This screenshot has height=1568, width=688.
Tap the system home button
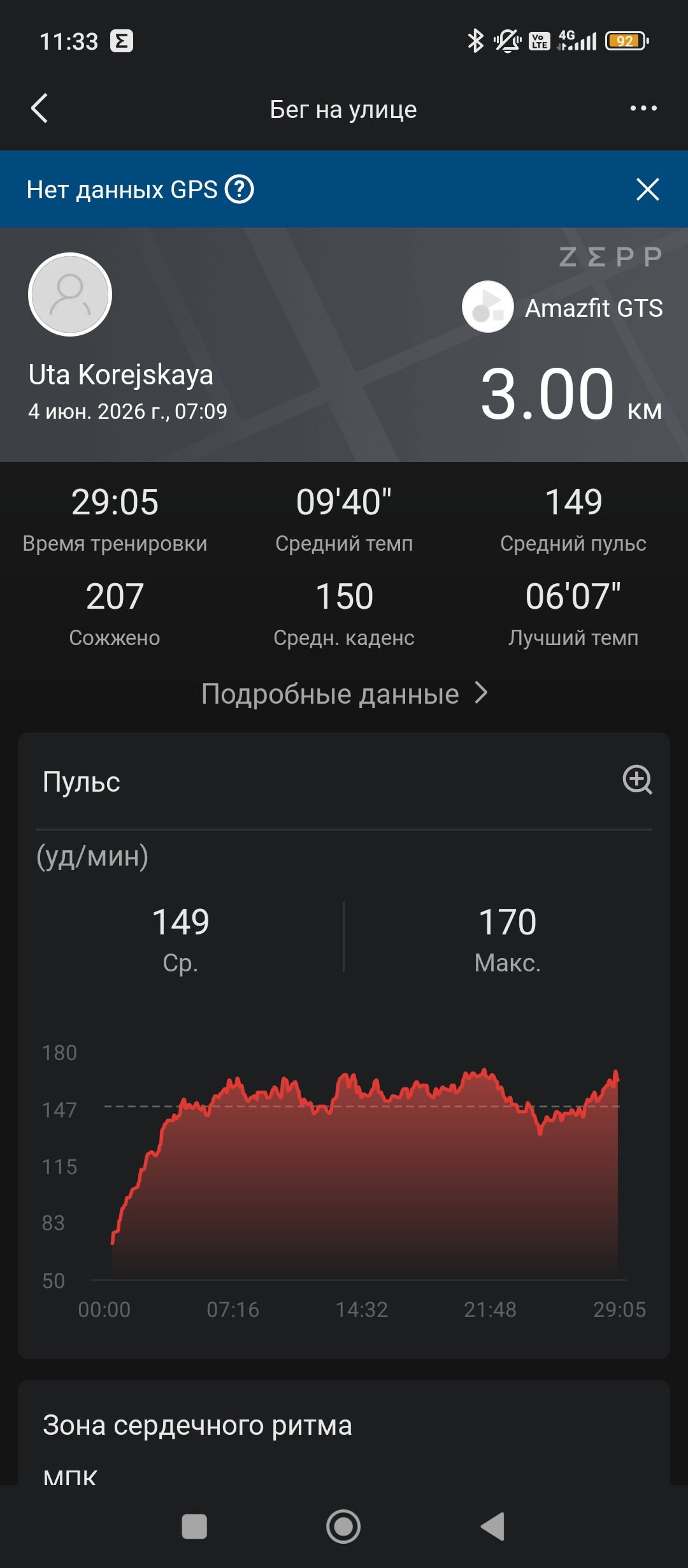tap(343, 1527)
